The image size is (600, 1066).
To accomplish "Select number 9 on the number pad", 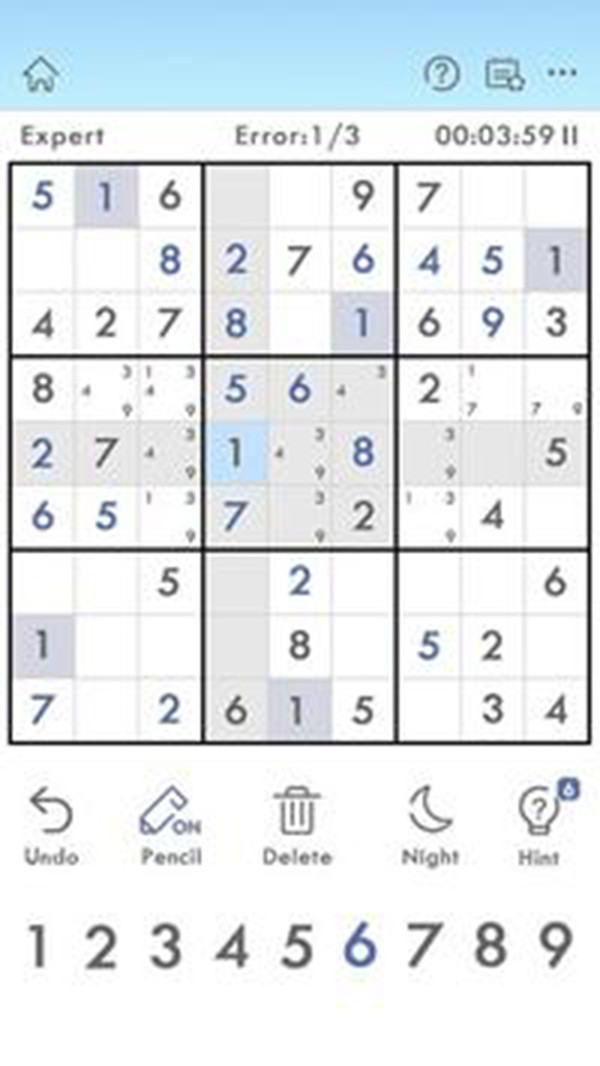I will point(555,946).
